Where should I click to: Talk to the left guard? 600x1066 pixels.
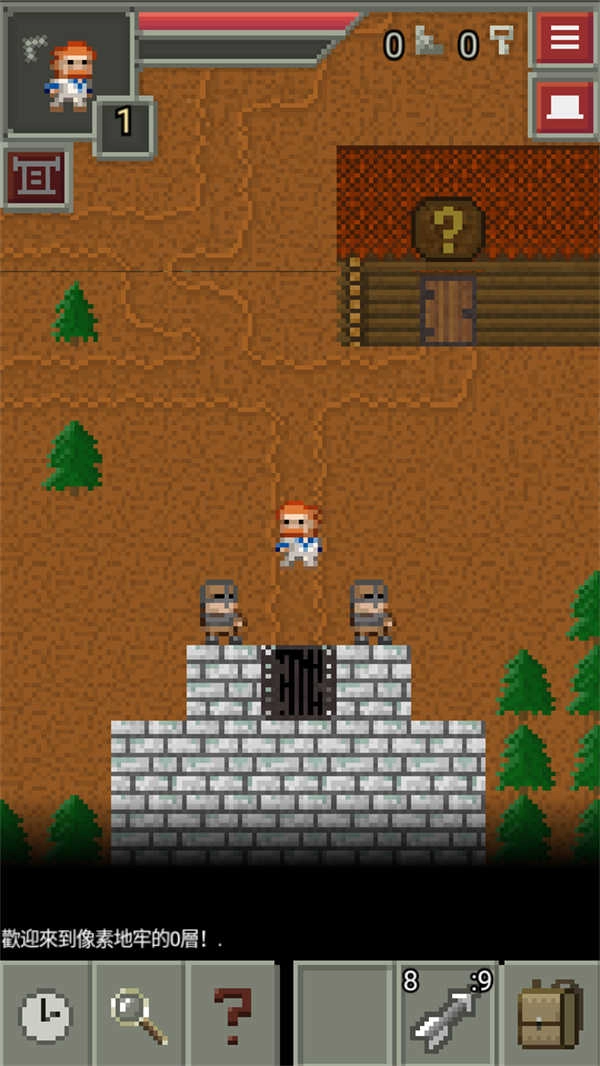[220, 612]
